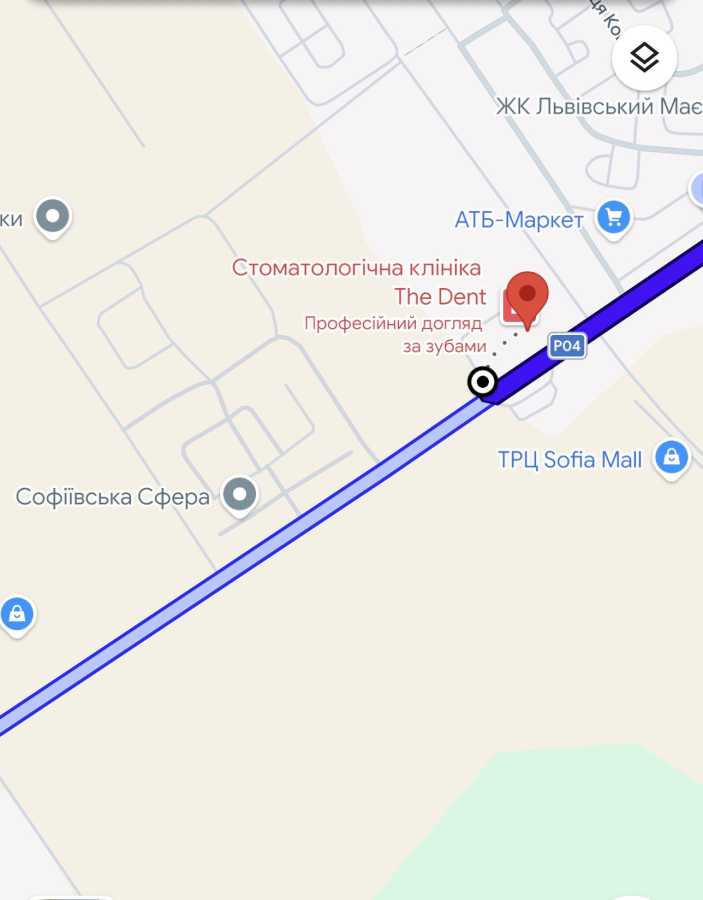Image resolution: width=703 pixels, height=900 pixels.
Task: Tap the Софіївська Сфера location marker
Action: coord(240,496)
